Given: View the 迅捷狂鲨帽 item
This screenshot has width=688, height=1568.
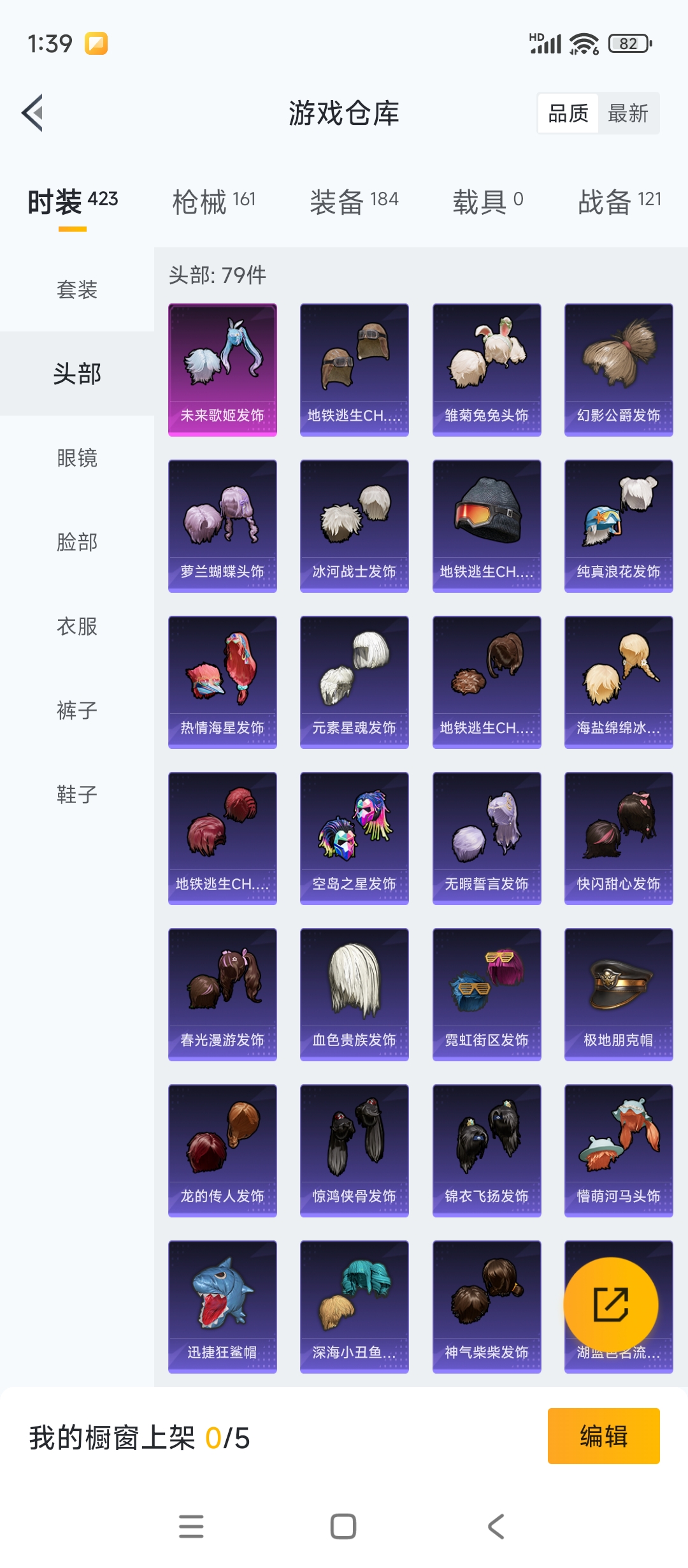Looking at the screenshot, I should point(222,1307).
